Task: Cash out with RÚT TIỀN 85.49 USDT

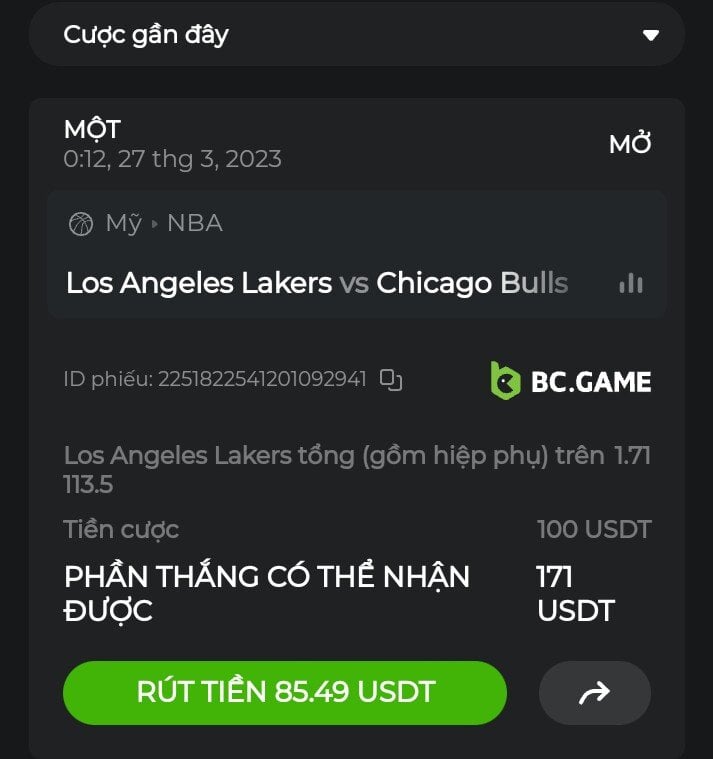Action: coord(285,692)
